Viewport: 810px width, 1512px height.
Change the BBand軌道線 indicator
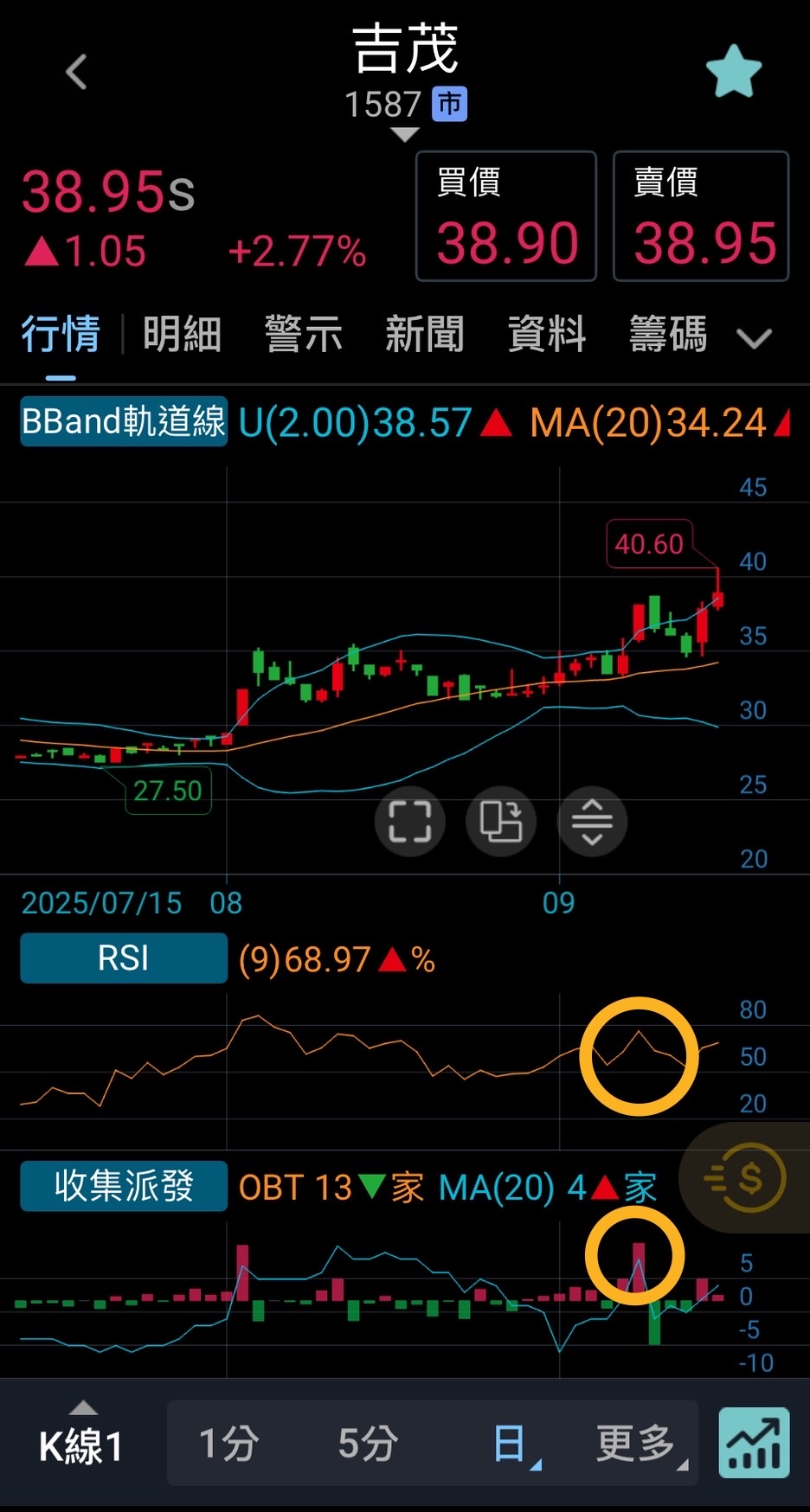coord(124,422)
